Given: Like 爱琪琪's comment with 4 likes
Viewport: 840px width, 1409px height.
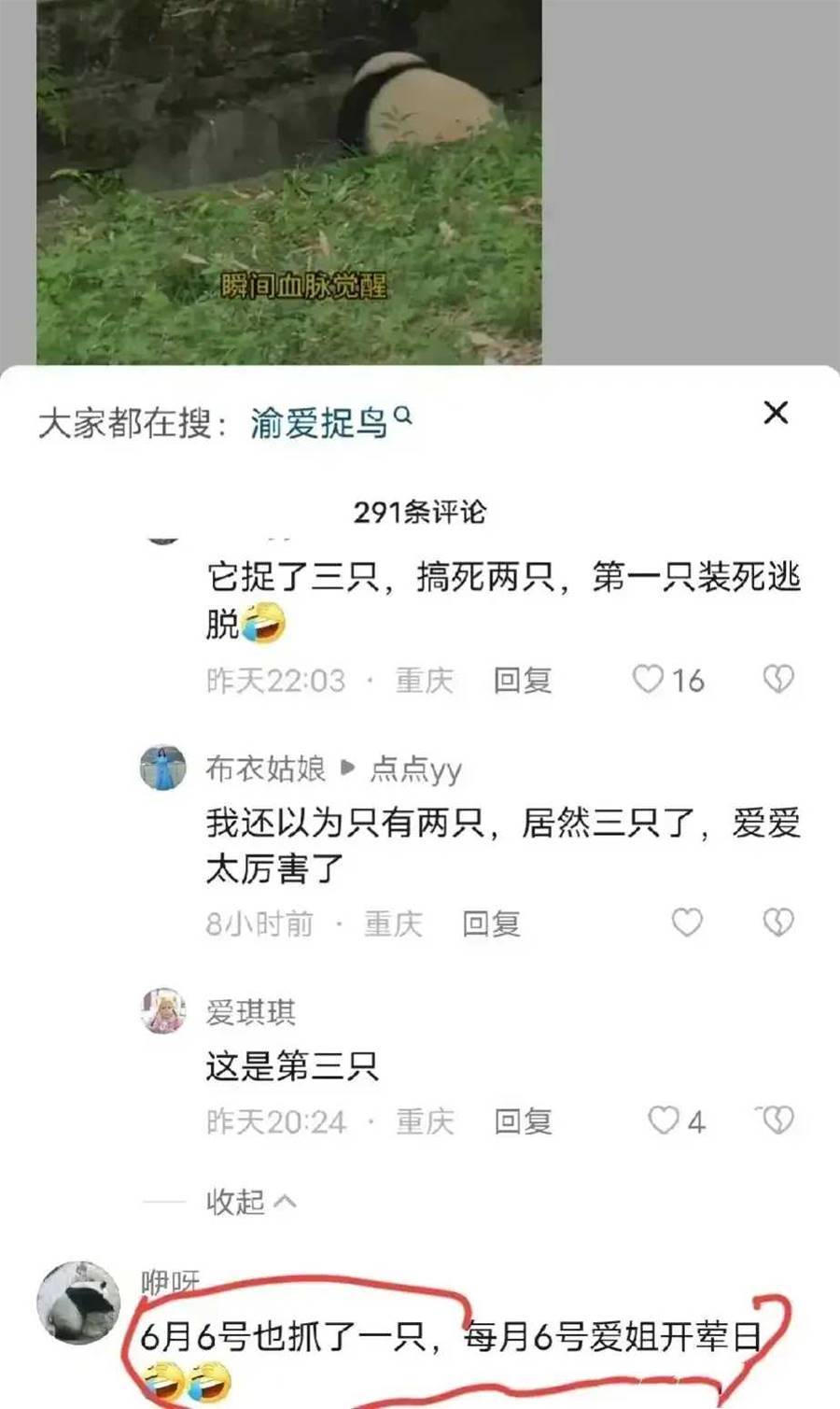Looking at the screenshot, I should (x=664, y=1120).
